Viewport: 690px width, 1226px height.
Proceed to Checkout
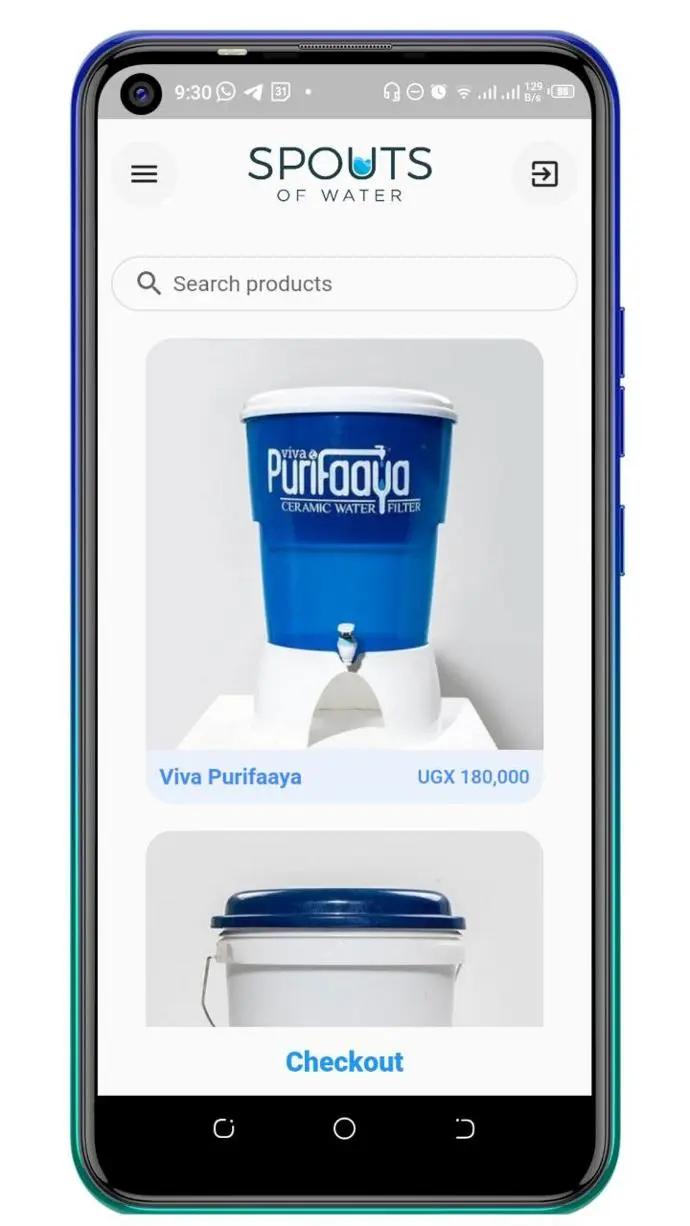(x=344, y=1061)
